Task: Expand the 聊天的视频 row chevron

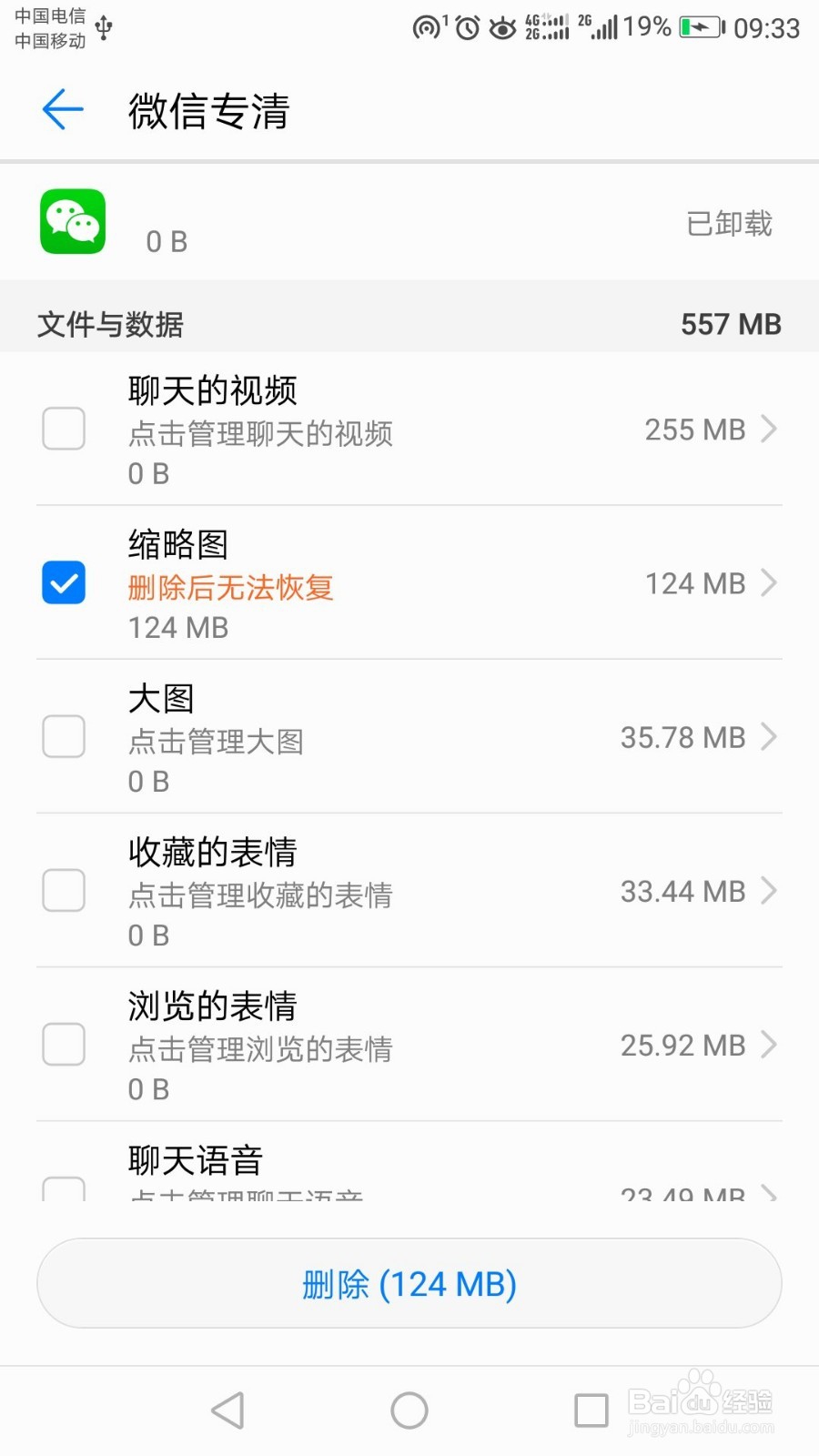Action: pos(769,429)
